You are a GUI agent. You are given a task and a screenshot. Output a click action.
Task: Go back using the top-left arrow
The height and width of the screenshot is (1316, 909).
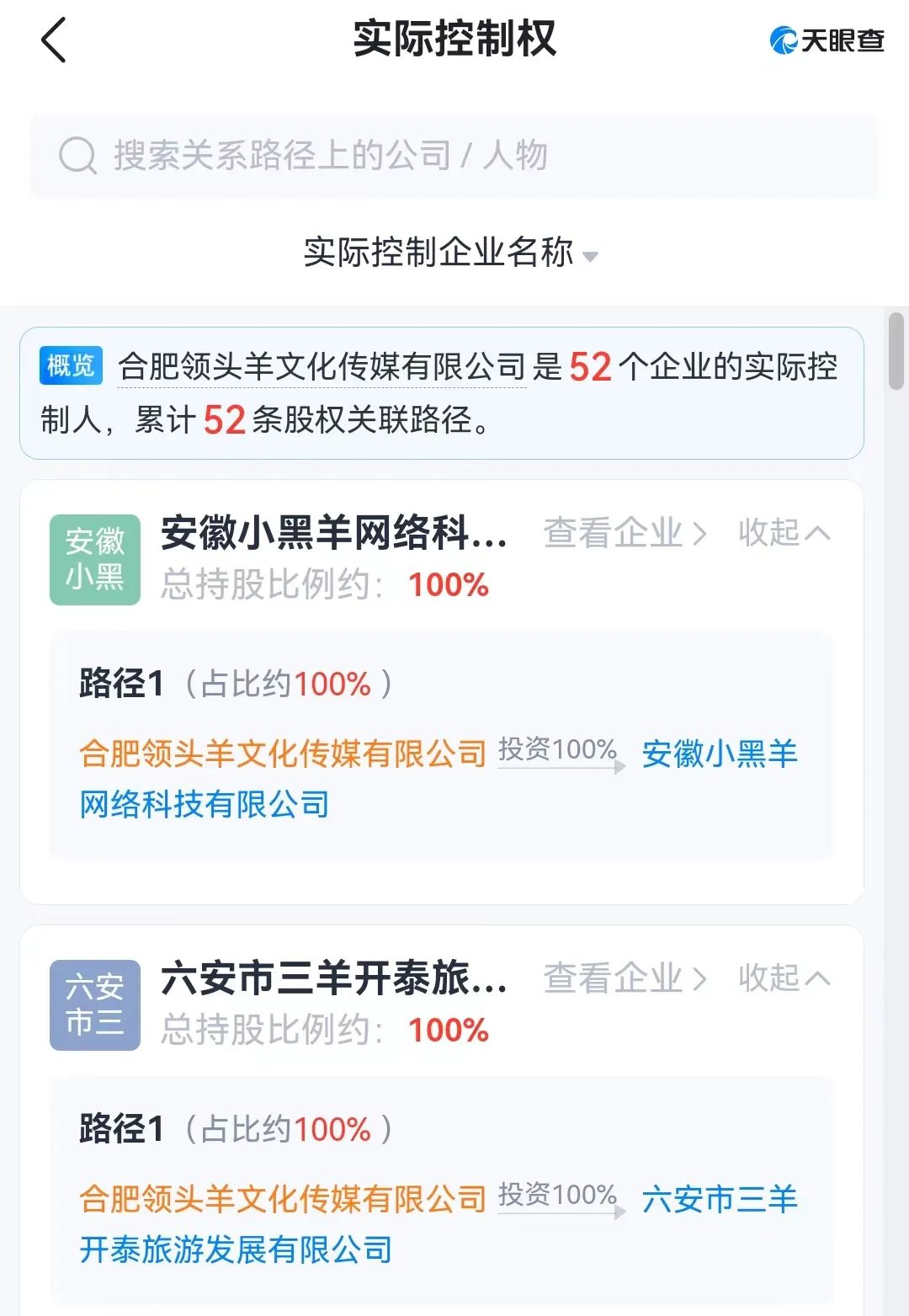(x=54, y=40)
